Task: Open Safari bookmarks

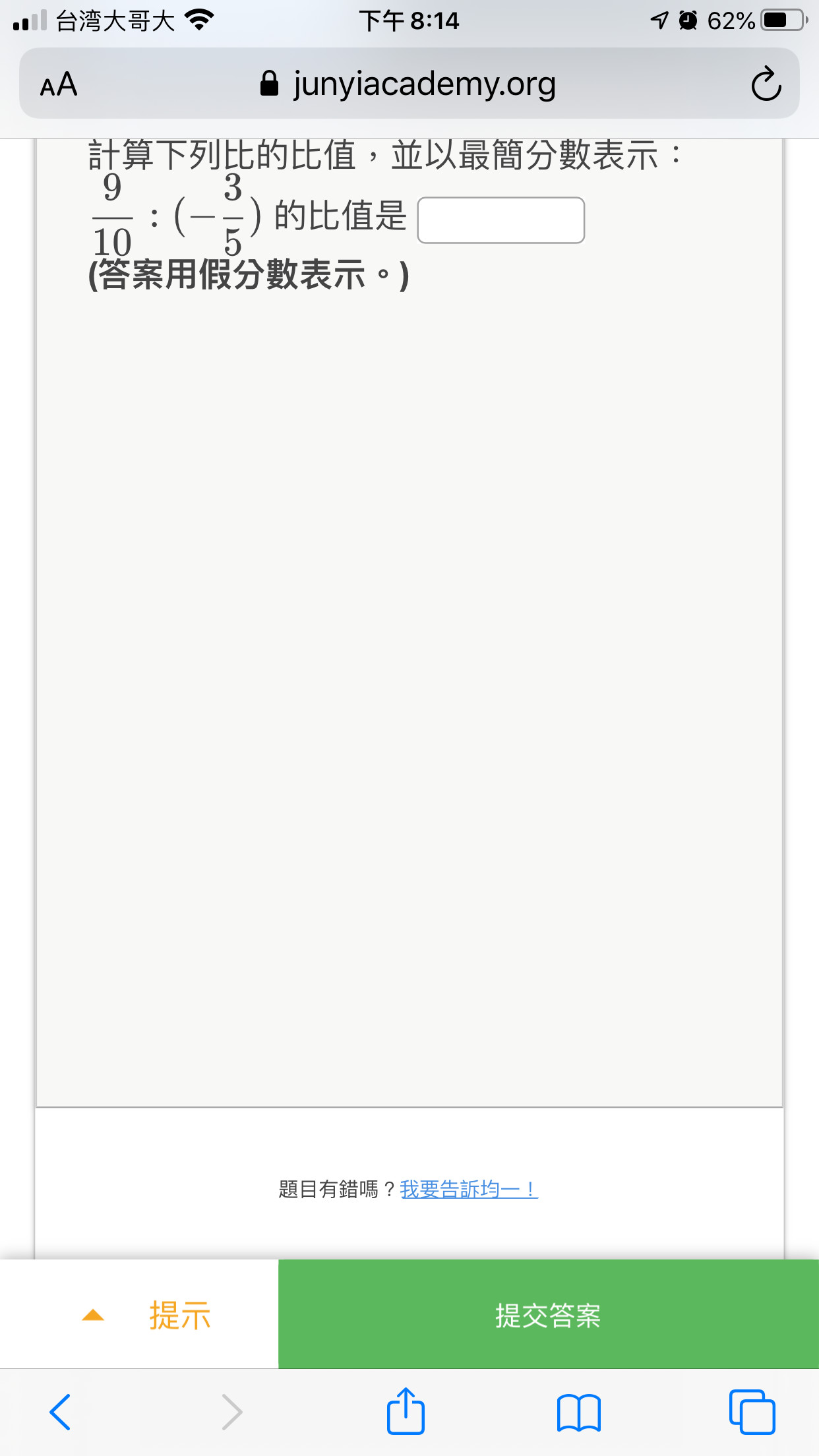Action: [578, 1412]
